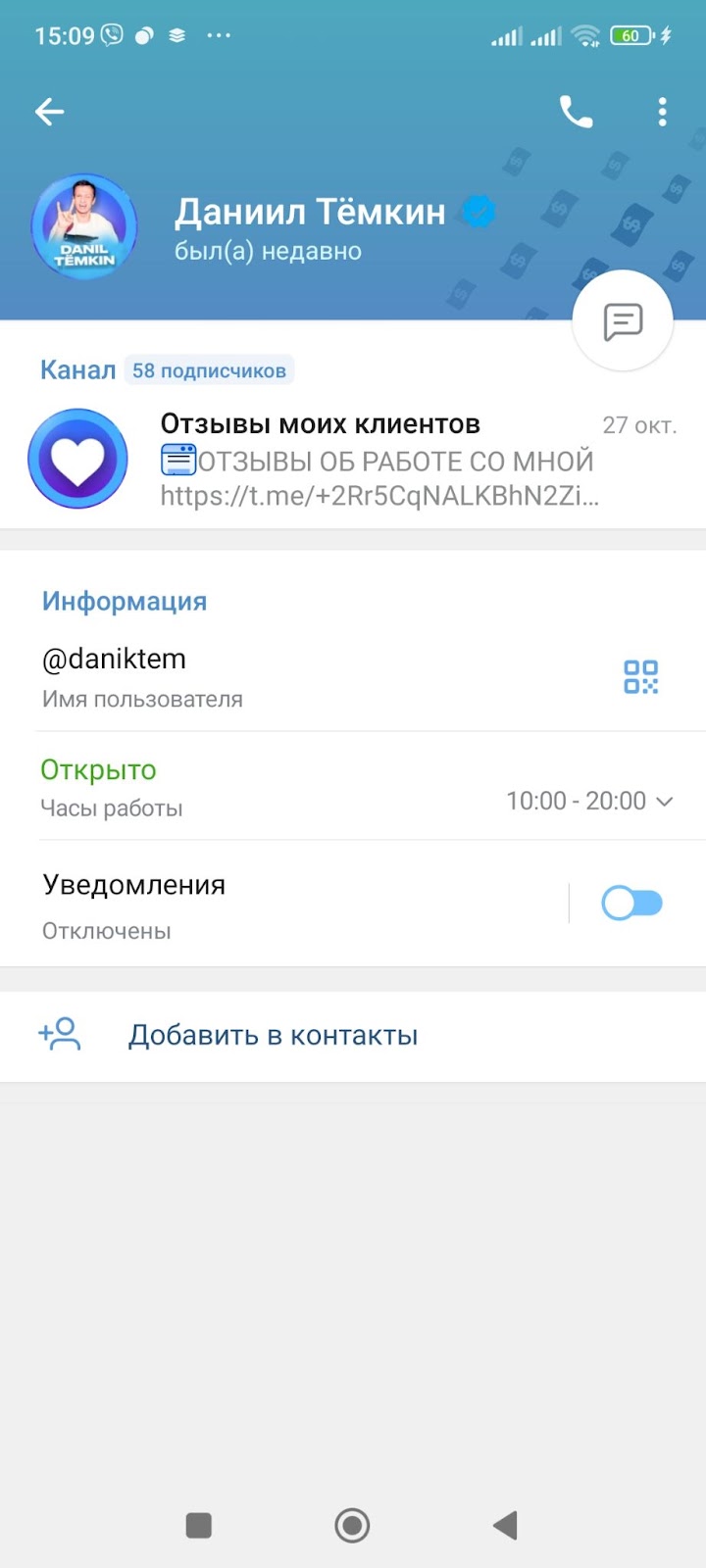Expand working hours 10:00 - 20:00
Screen dimensions: 706x1568
click(x=589, y=801)
